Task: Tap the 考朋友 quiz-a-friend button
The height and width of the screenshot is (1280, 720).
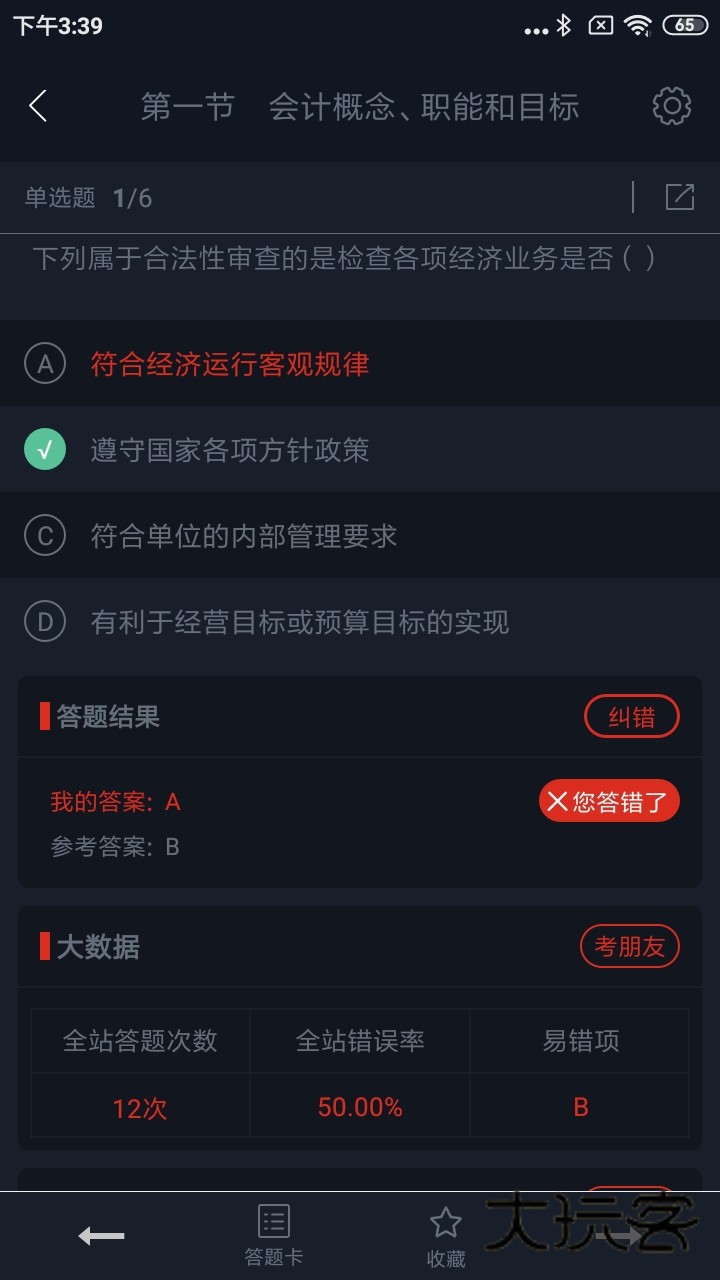Action: tap(630, 946)
